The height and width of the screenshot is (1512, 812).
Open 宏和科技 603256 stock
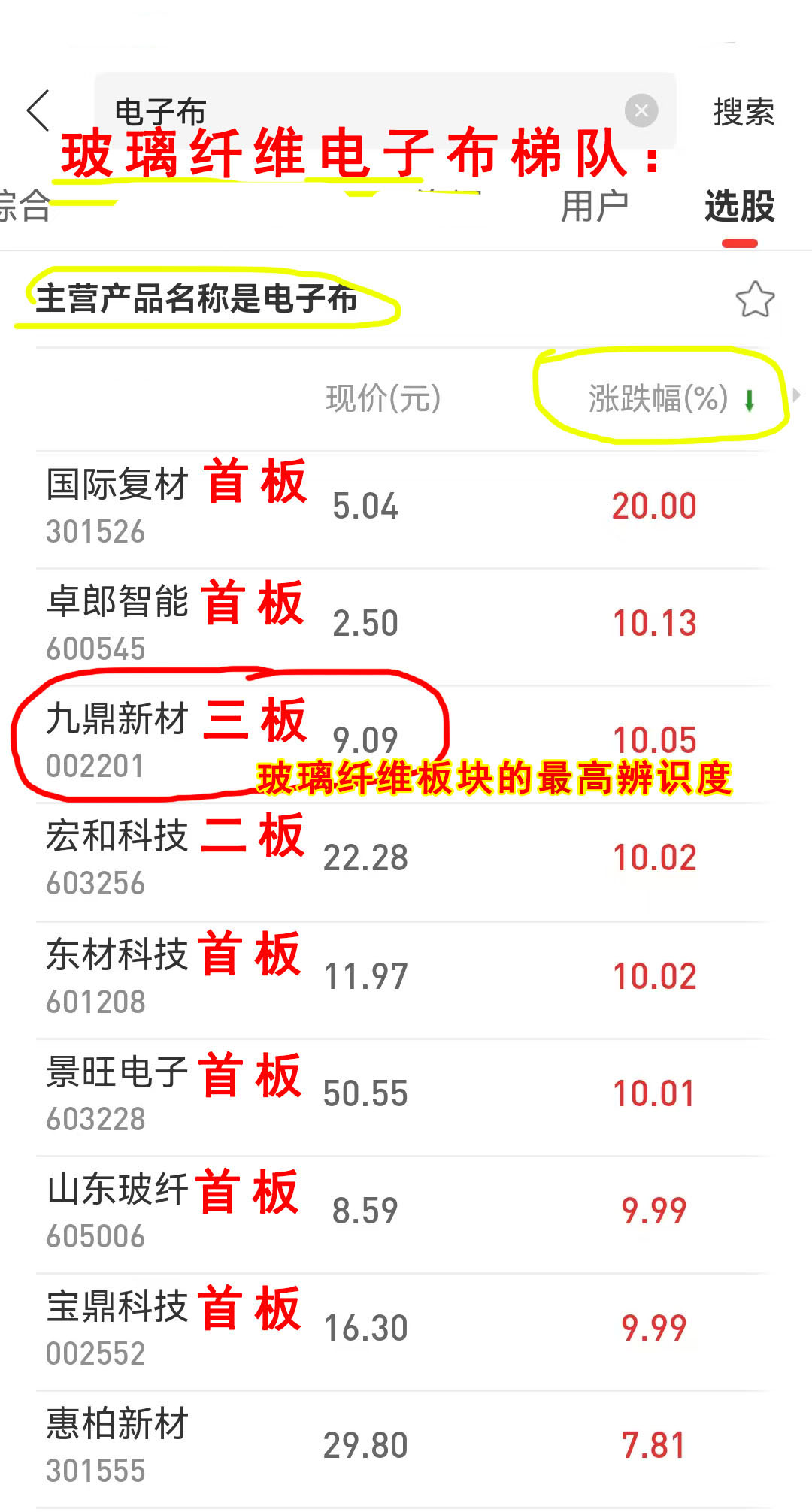tap(118, 857)
